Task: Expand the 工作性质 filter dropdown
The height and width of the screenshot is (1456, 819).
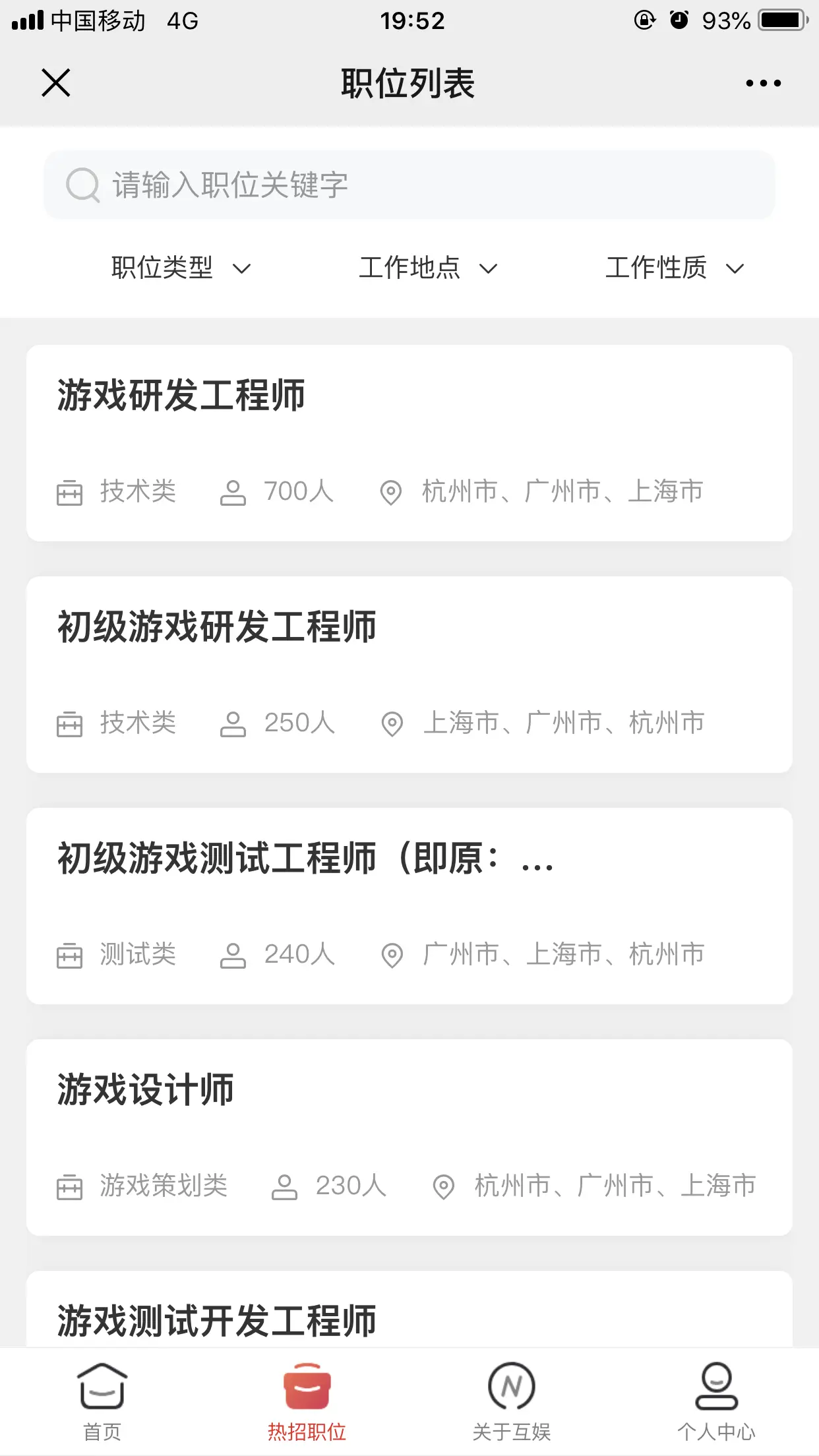Action: coord(674,268)
